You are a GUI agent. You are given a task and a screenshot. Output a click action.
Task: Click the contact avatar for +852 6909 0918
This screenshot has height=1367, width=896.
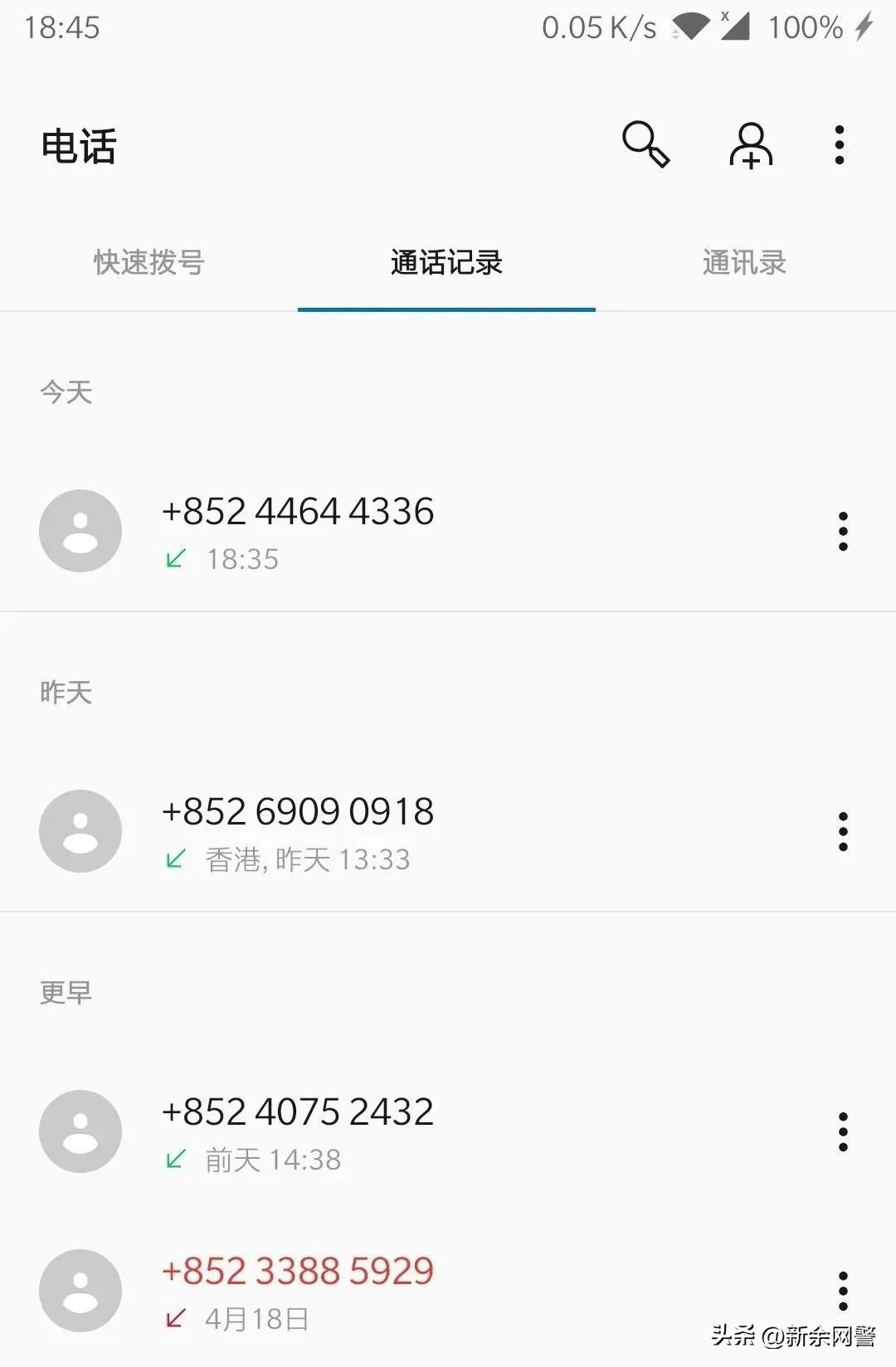[x=80, y=830]
